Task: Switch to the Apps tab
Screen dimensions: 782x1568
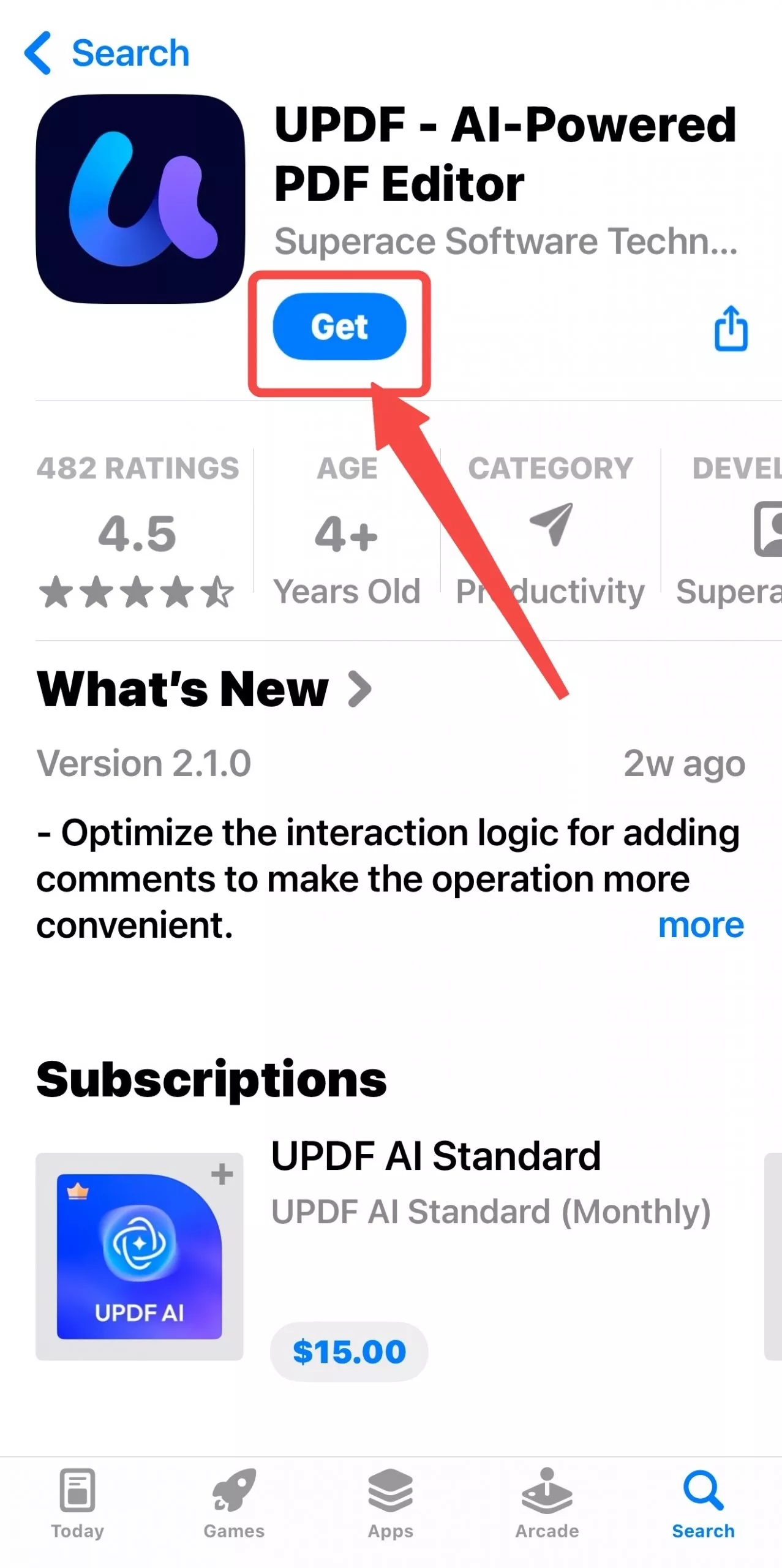Action: pos(391,1502)
